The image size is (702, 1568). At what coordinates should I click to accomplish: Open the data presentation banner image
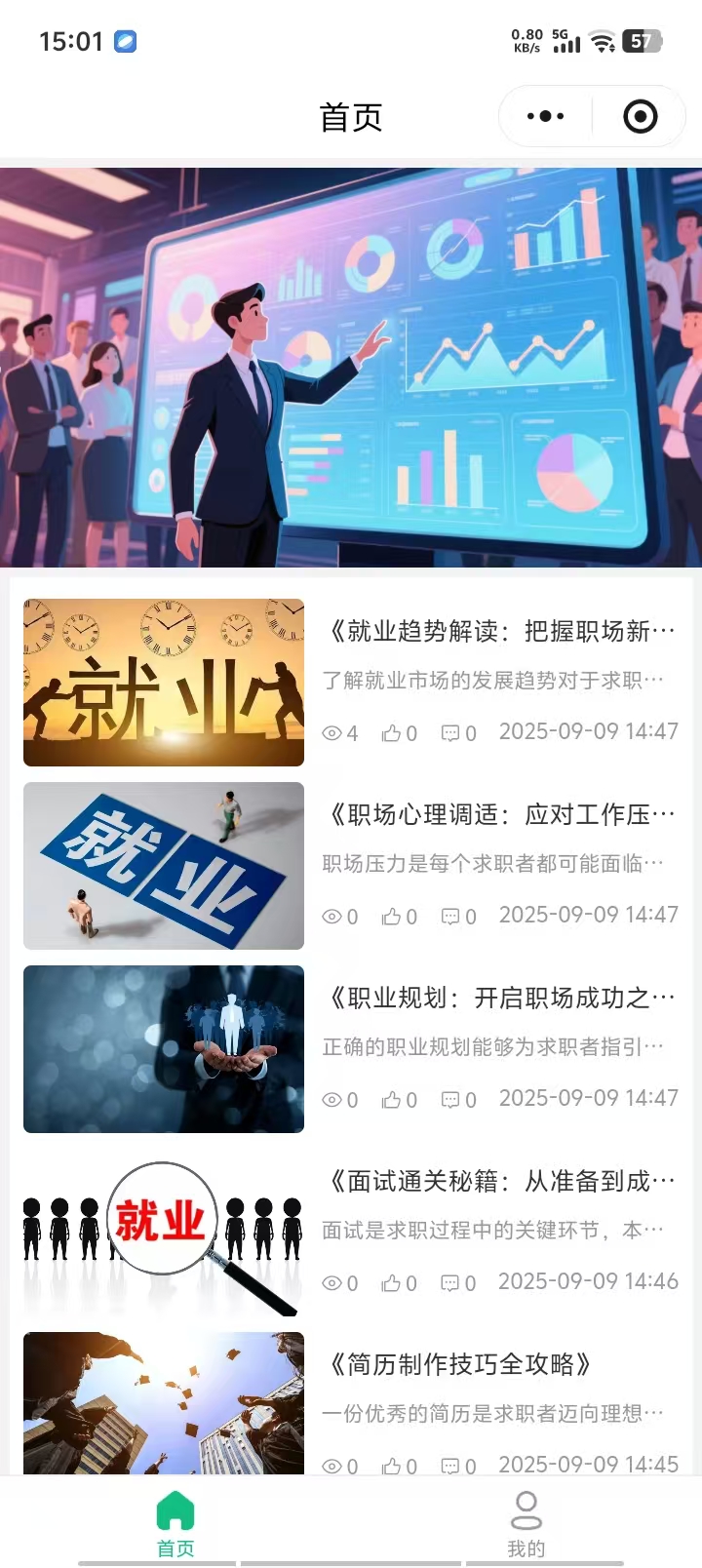pyautogui.click(x=351, y=367)
